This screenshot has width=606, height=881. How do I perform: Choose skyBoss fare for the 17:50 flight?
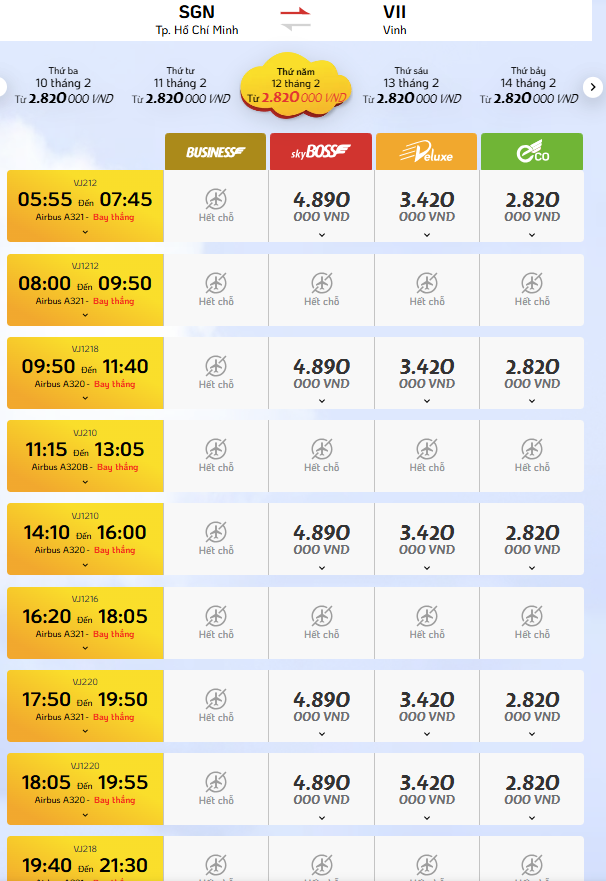coord(321,706)
